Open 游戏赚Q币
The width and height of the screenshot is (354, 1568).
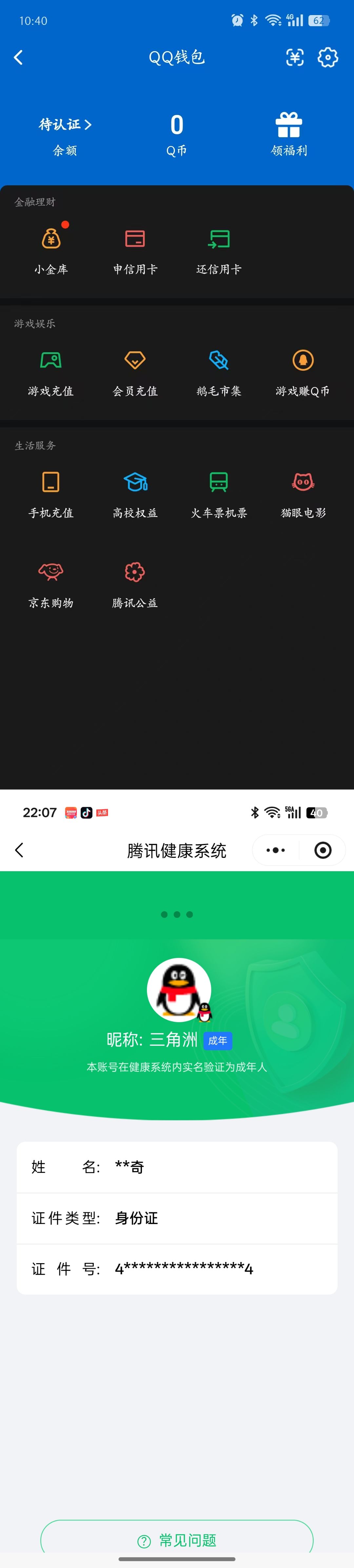pos(303,371)
